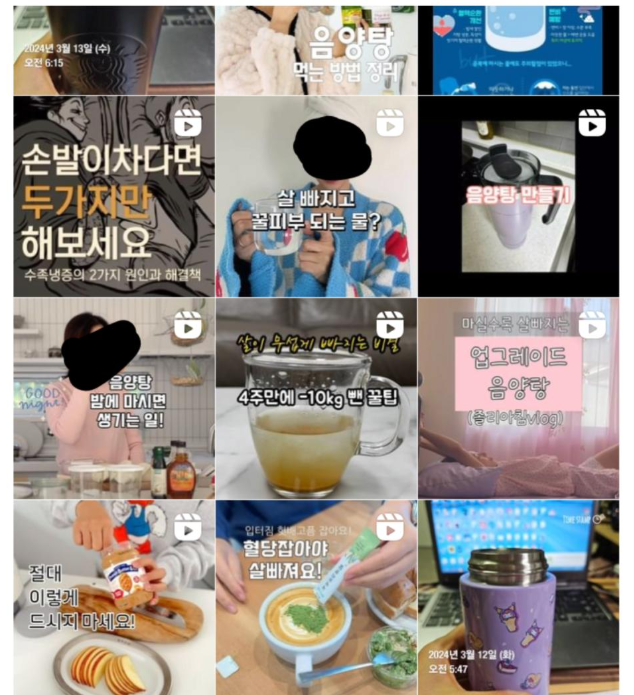Play the 음양탕 만들기 reel

pyautogui.click(x=518, y=197)
